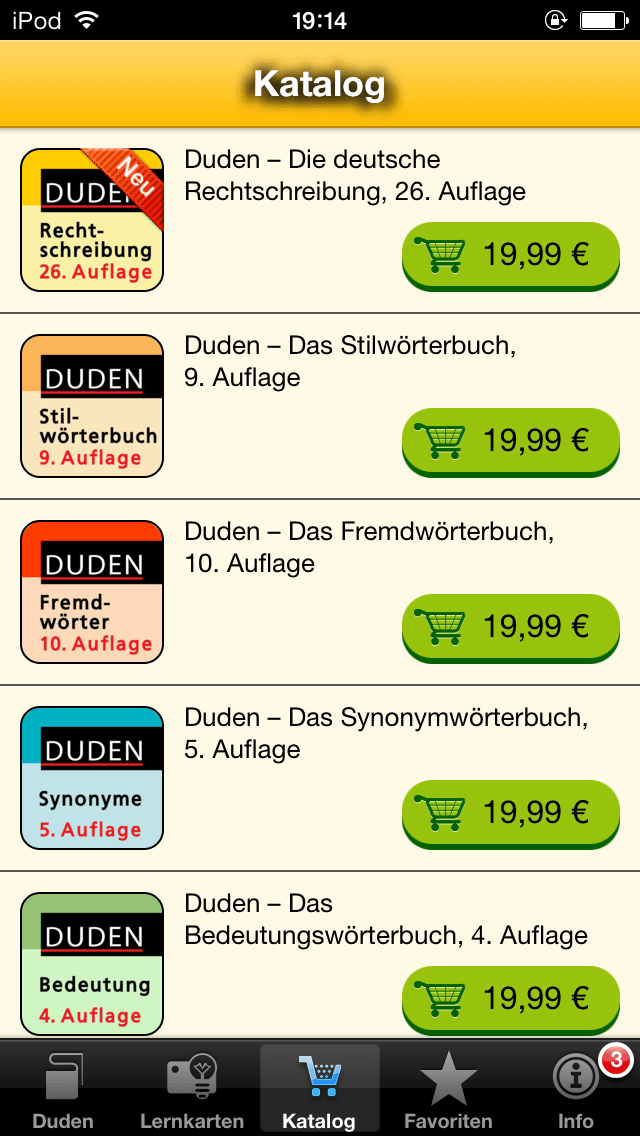This screenshot has height=1136, width=640.
Task: Tap the Stilwörterbuch 19,99 € cart button
Action: [x=511, y=442]
